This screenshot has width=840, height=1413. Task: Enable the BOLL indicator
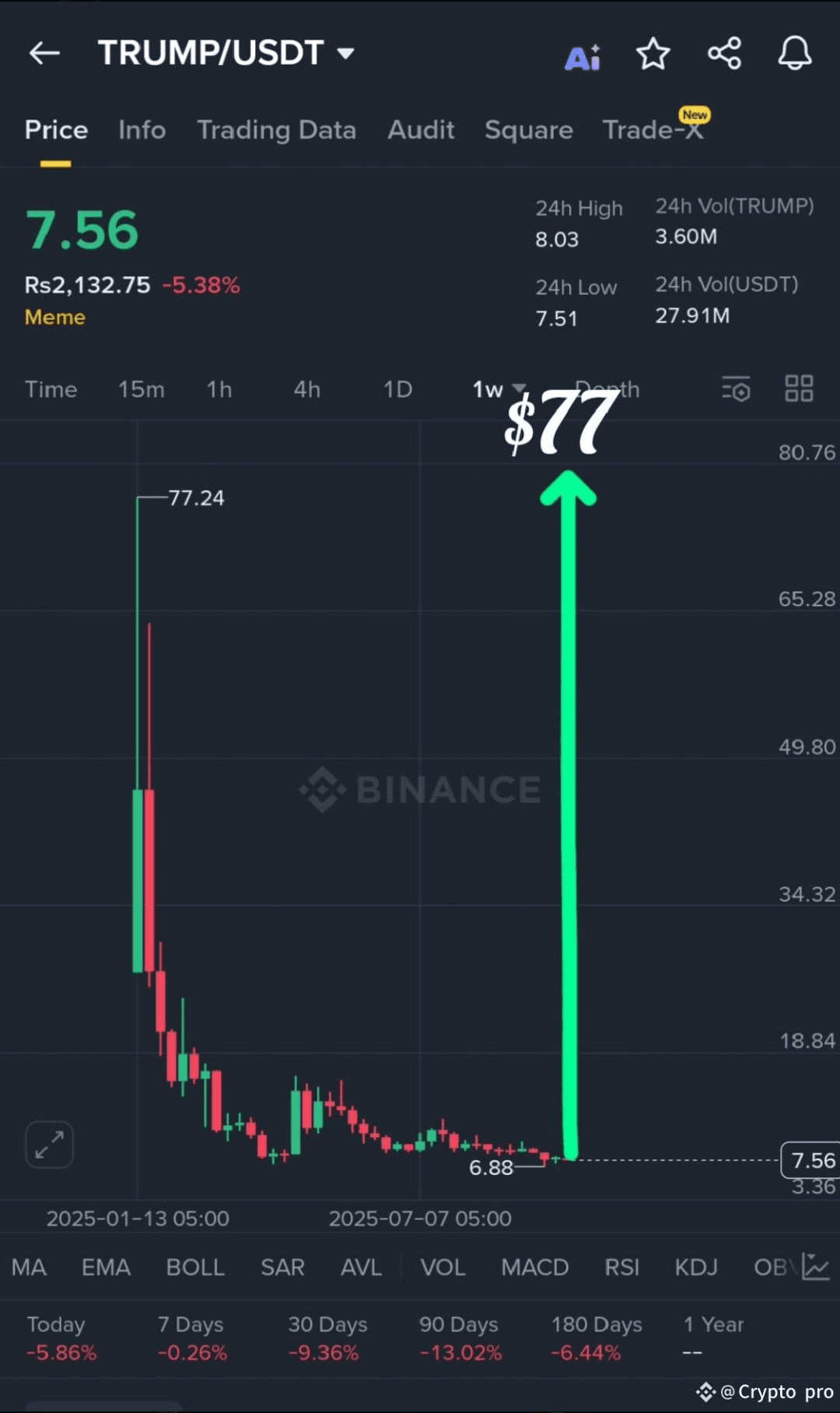[x=195, y=1267]
